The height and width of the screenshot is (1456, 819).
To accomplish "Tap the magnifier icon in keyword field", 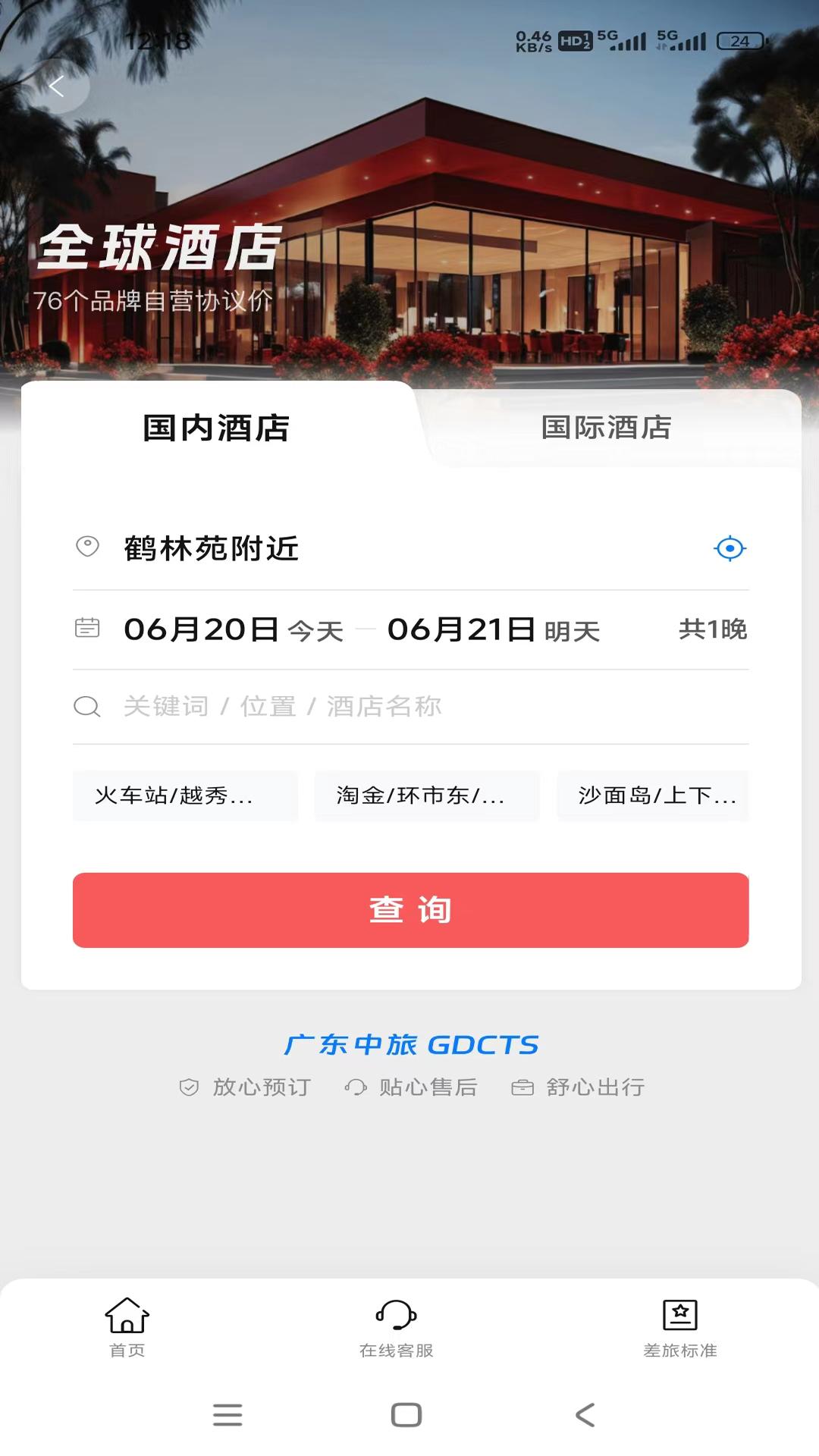I will pos(88,706).
